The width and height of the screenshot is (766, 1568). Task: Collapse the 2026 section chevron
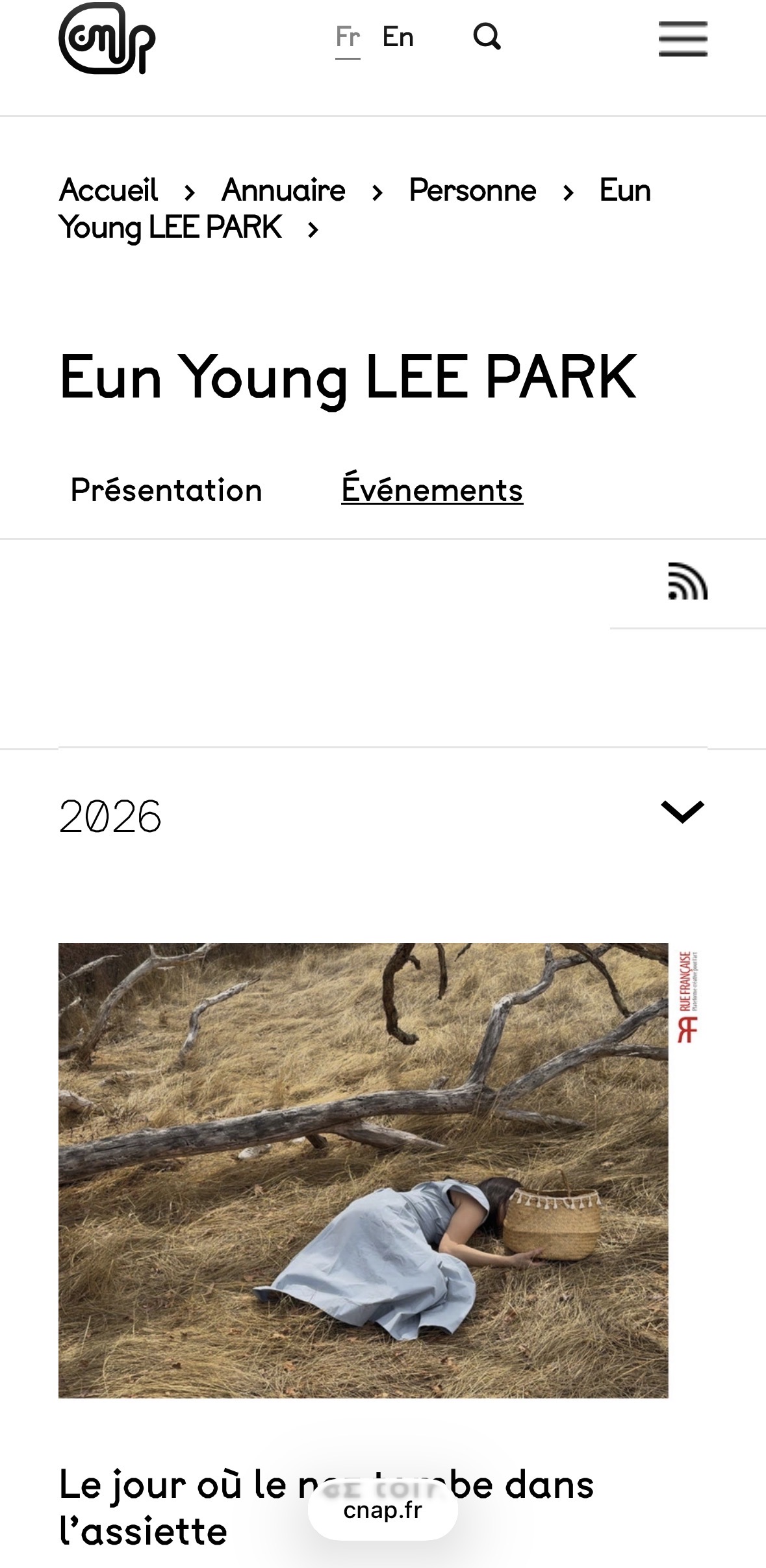pos(682,812)
